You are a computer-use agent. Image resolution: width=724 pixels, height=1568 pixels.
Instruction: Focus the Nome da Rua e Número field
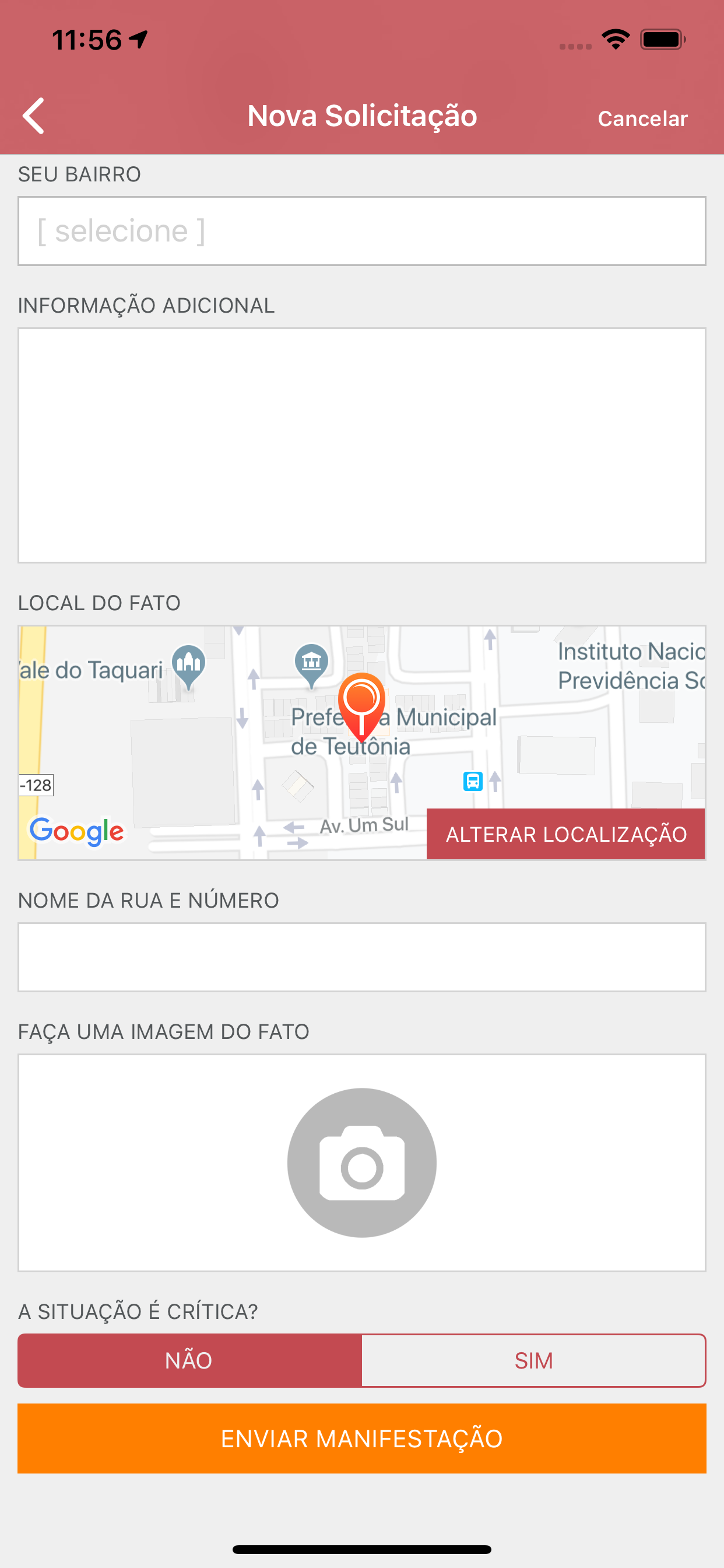(x=362, y=957)
